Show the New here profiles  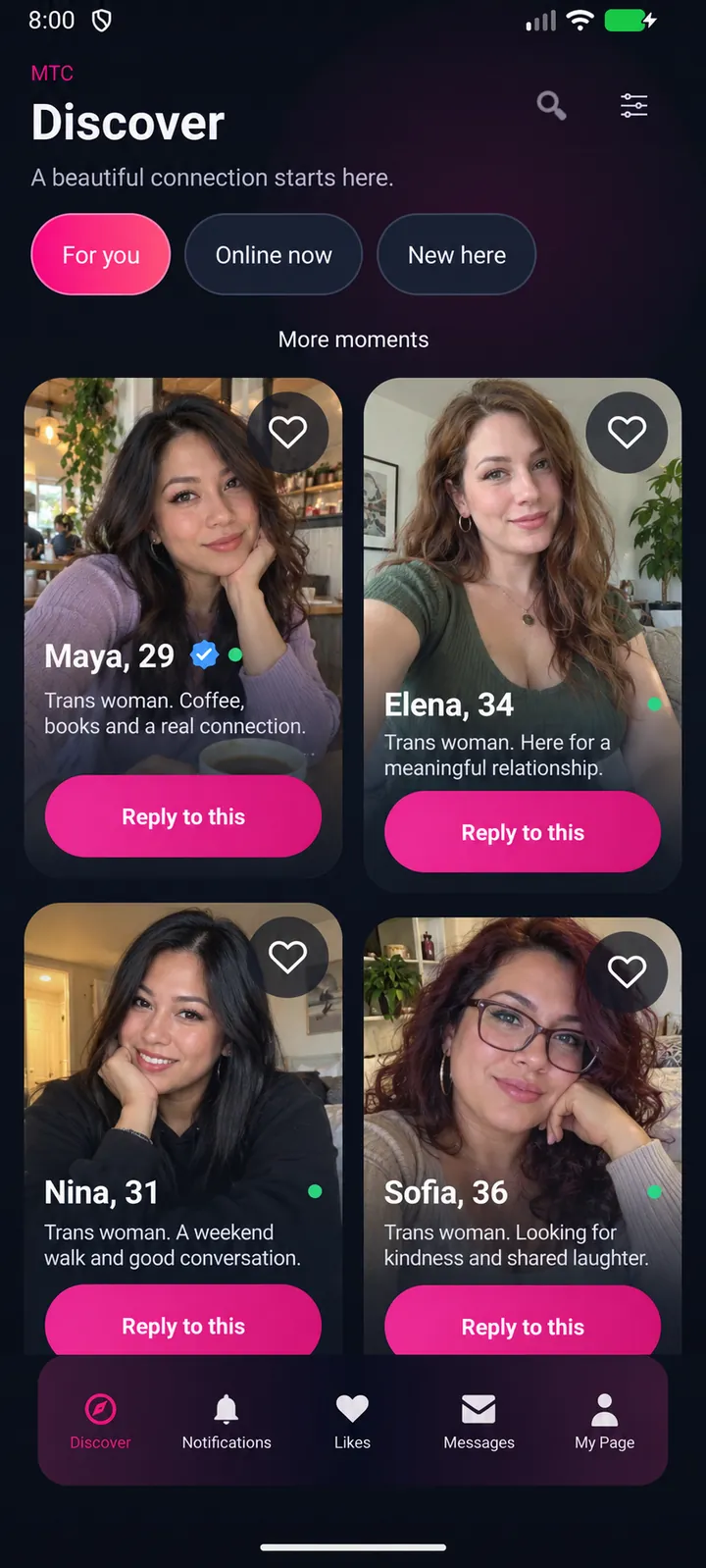pyautogui.click(x=457, y=254)
